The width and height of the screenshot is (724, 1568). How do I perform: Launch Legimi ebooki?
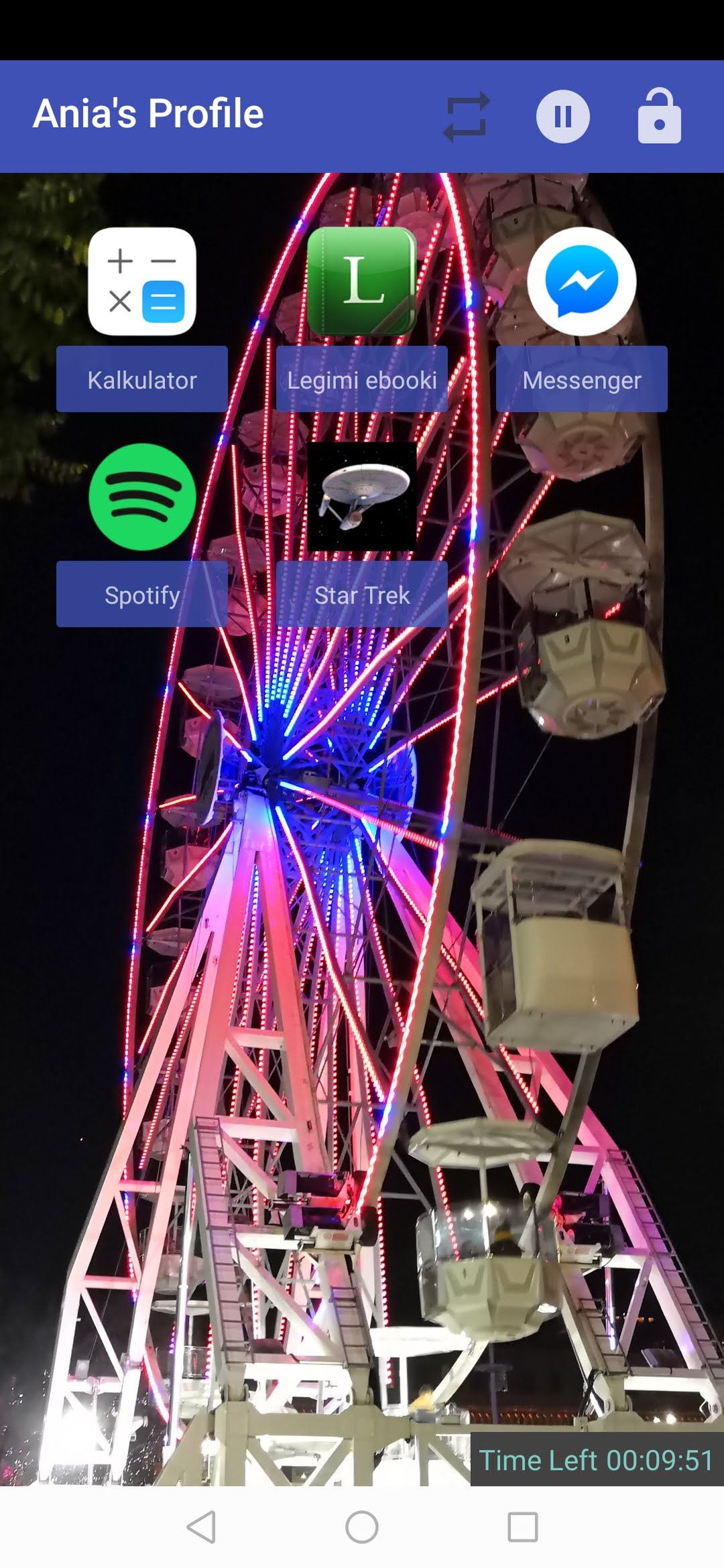click(362, 281)
